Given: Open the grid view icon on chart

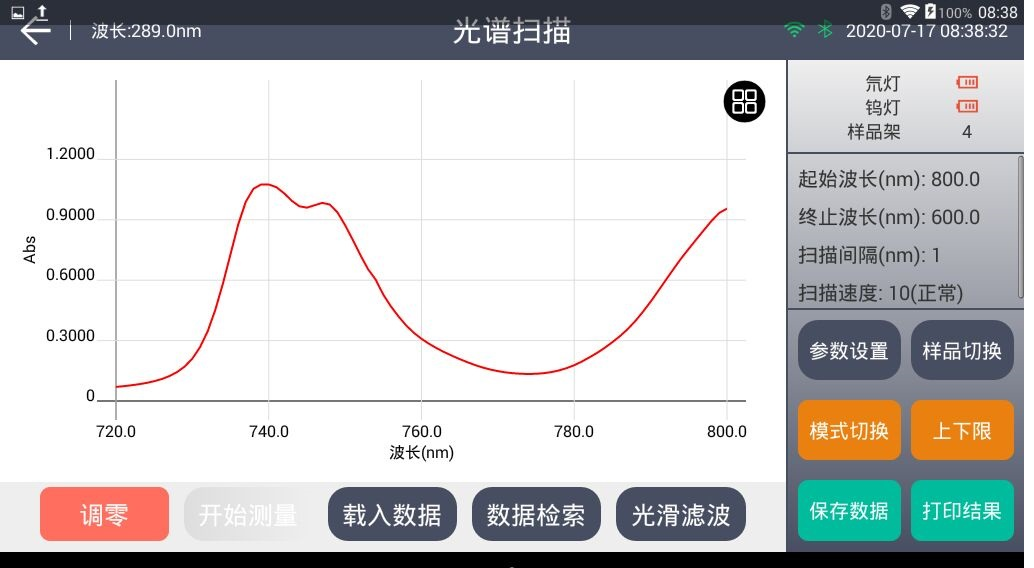Looking at the screenshot, I should [x=745, y=101].
